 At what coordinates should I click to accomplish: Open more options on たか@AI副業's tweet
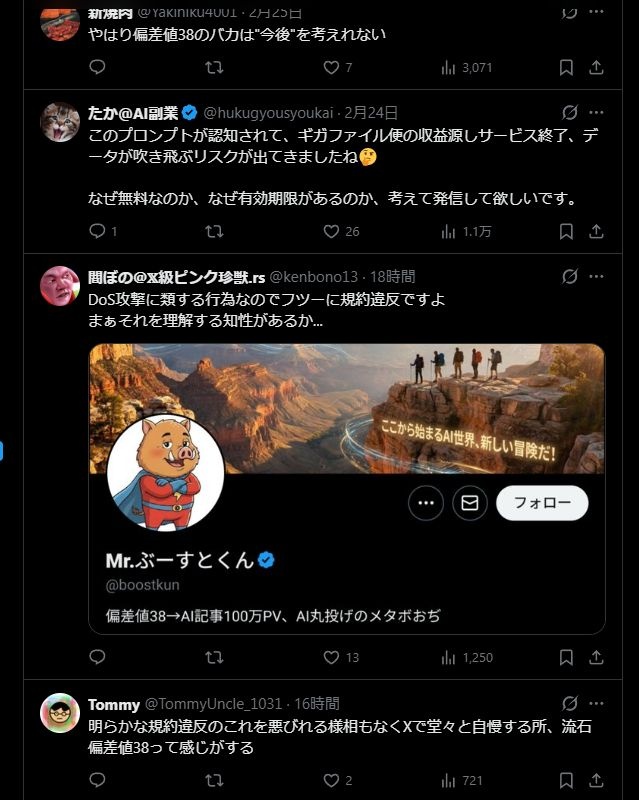[596, 112]
